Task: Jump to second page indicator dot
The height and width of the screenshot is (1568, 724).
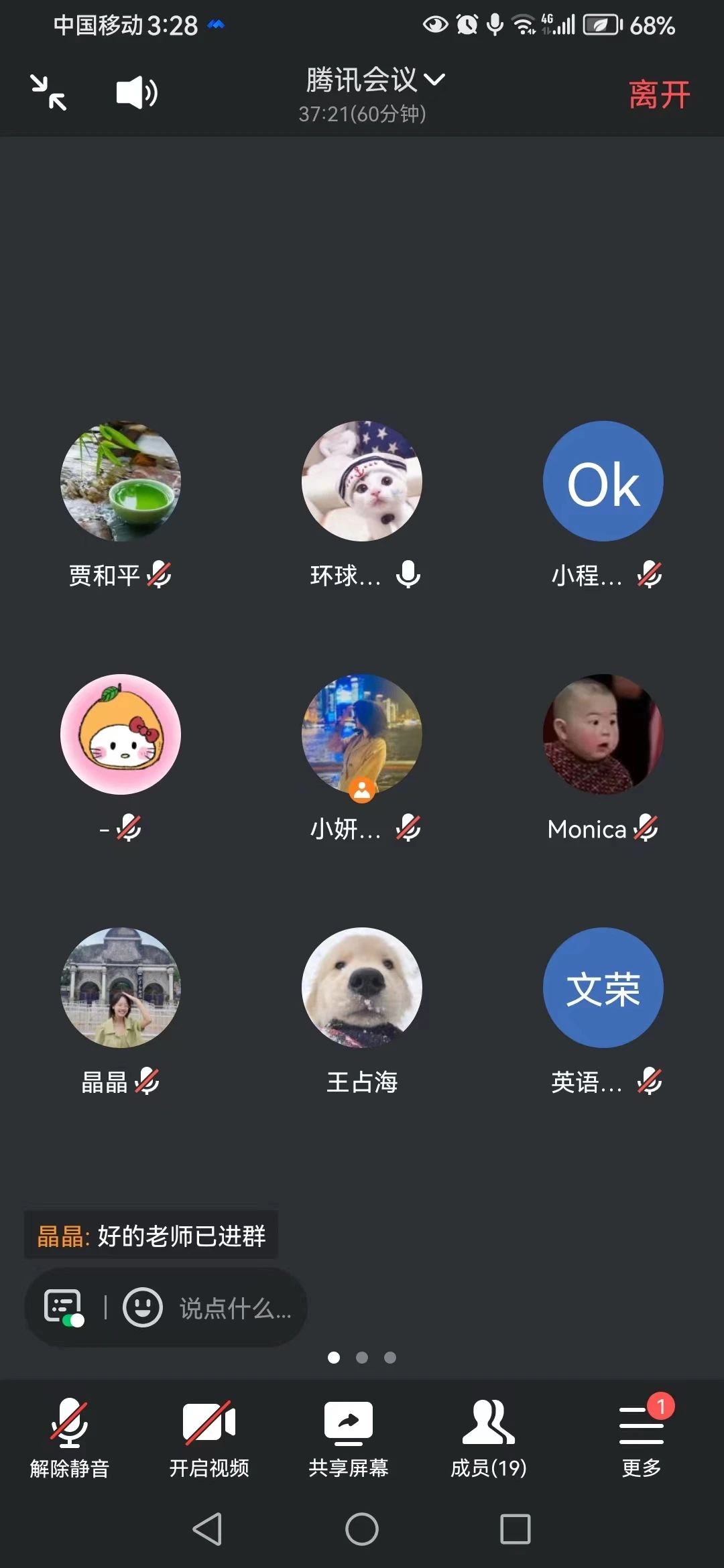Action: click(362, 1358)
